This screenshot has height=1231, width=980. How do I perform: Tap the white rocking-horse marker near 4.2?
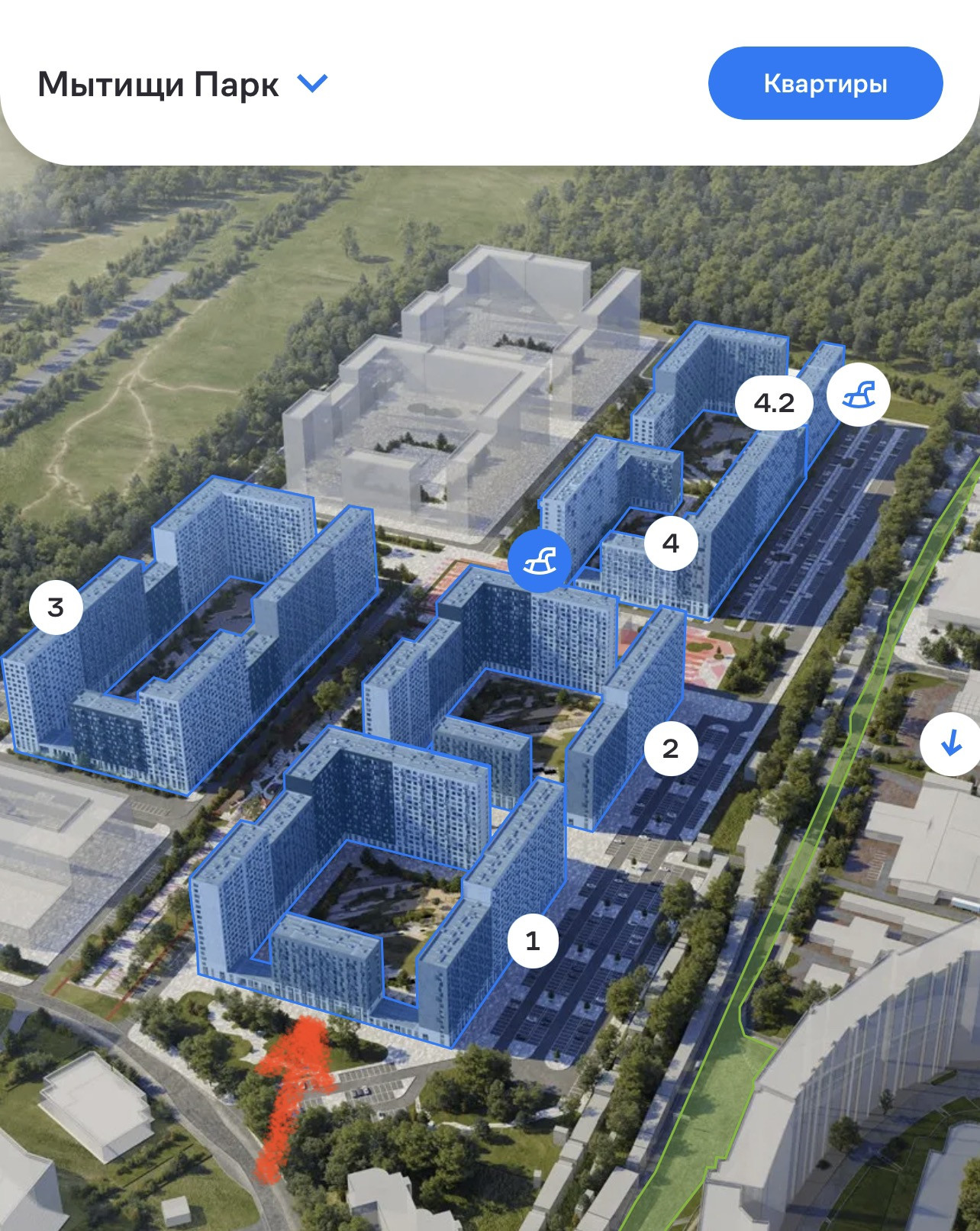859,395
